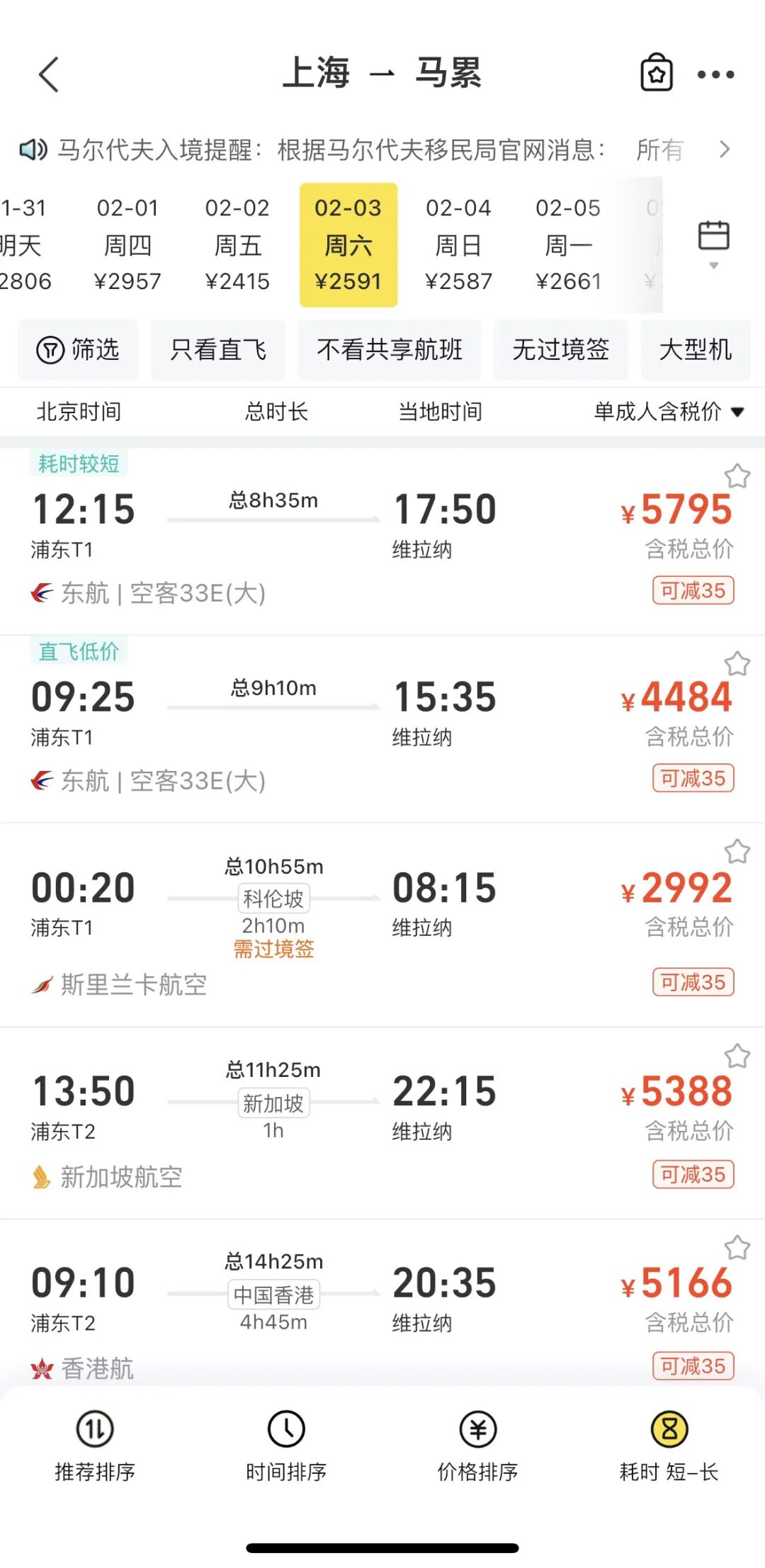Enable the 只看直飞 direct-flight filter
The height and width of the screenshot is (1568, 765).
(x=218, y=349)
